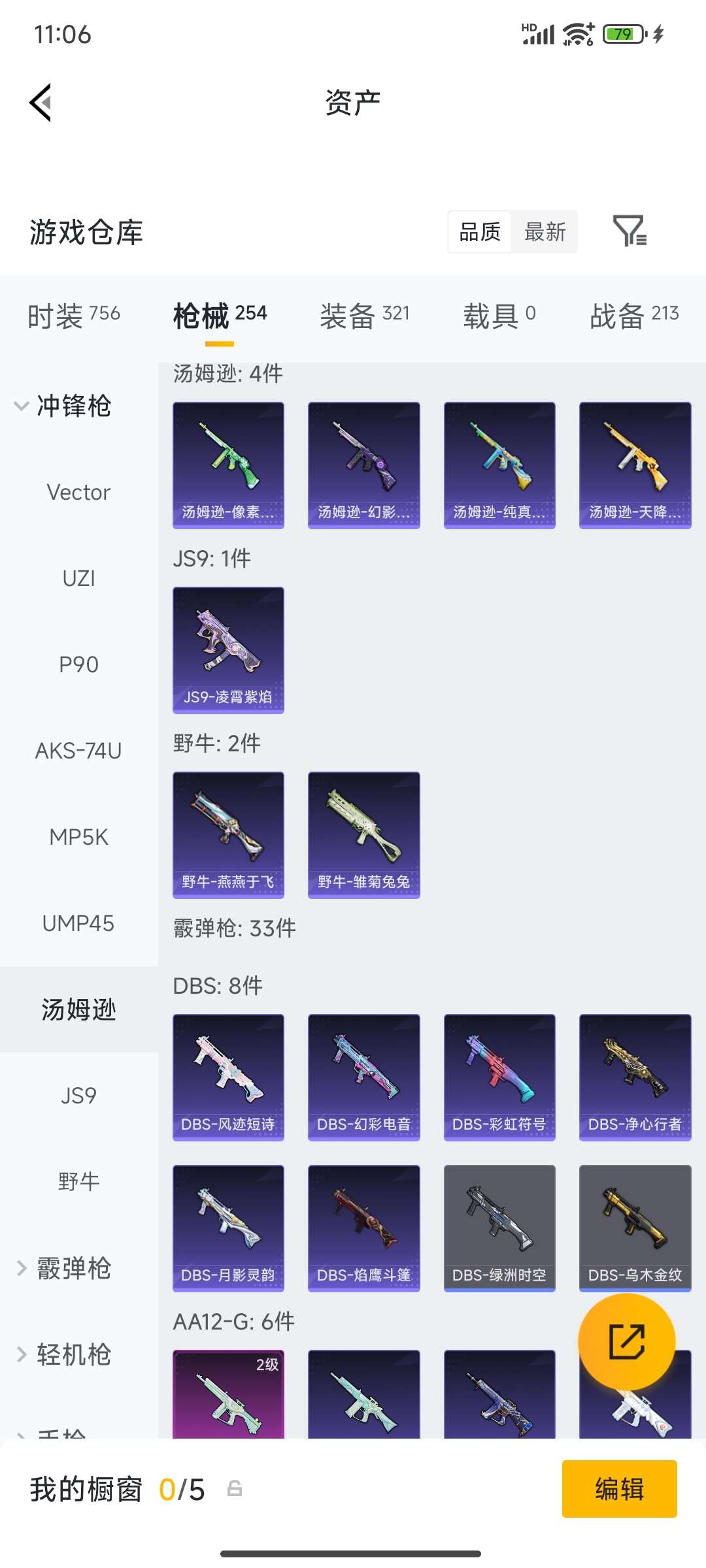Jump to UMP45 in the weapon list
Viewport: 706px width, 1568px height.
pyautogui.click(x=78, y=923)
